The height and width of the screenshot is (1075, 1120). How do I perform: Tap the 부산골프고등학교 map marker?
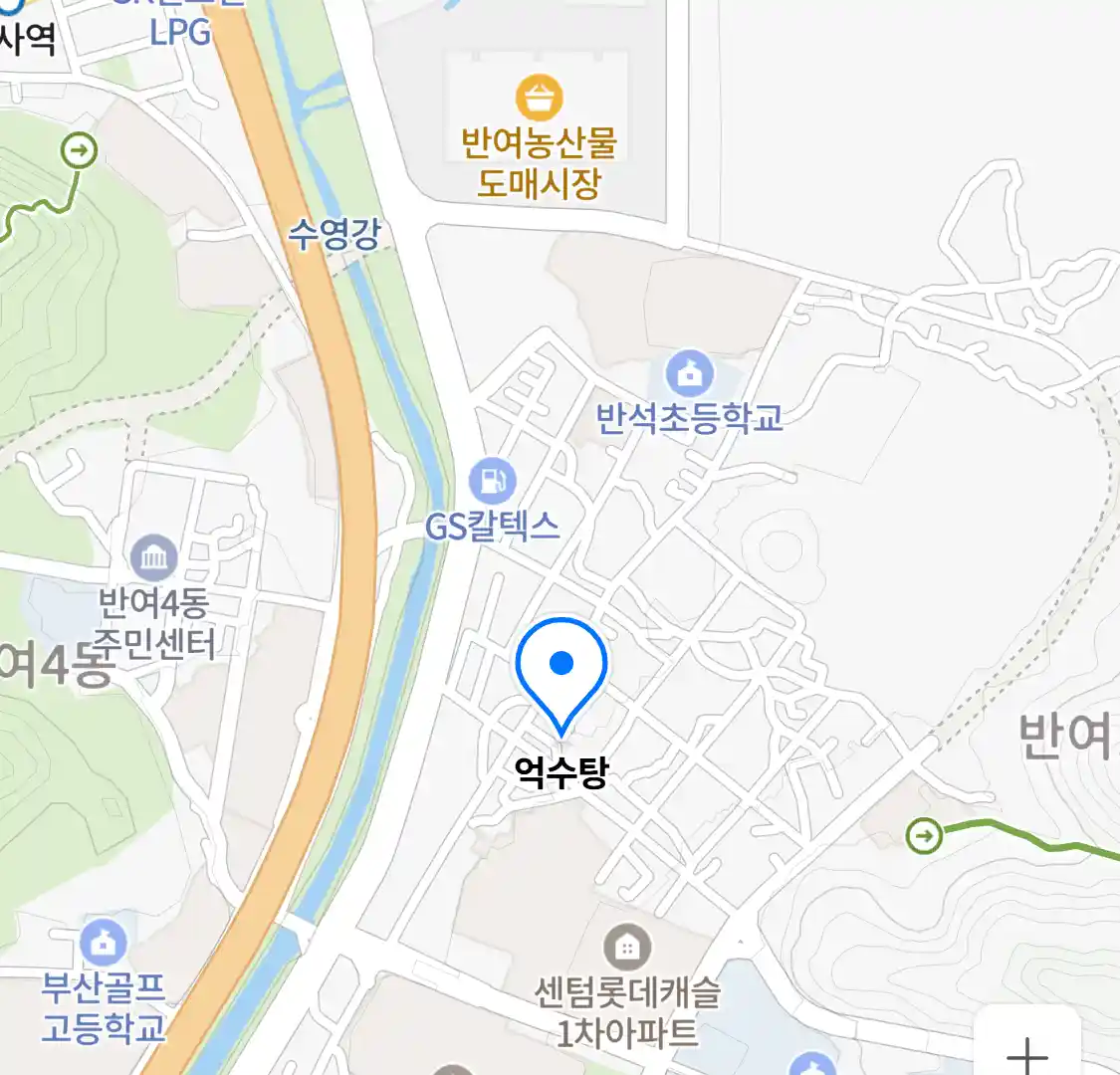click(x=104, y=942)
